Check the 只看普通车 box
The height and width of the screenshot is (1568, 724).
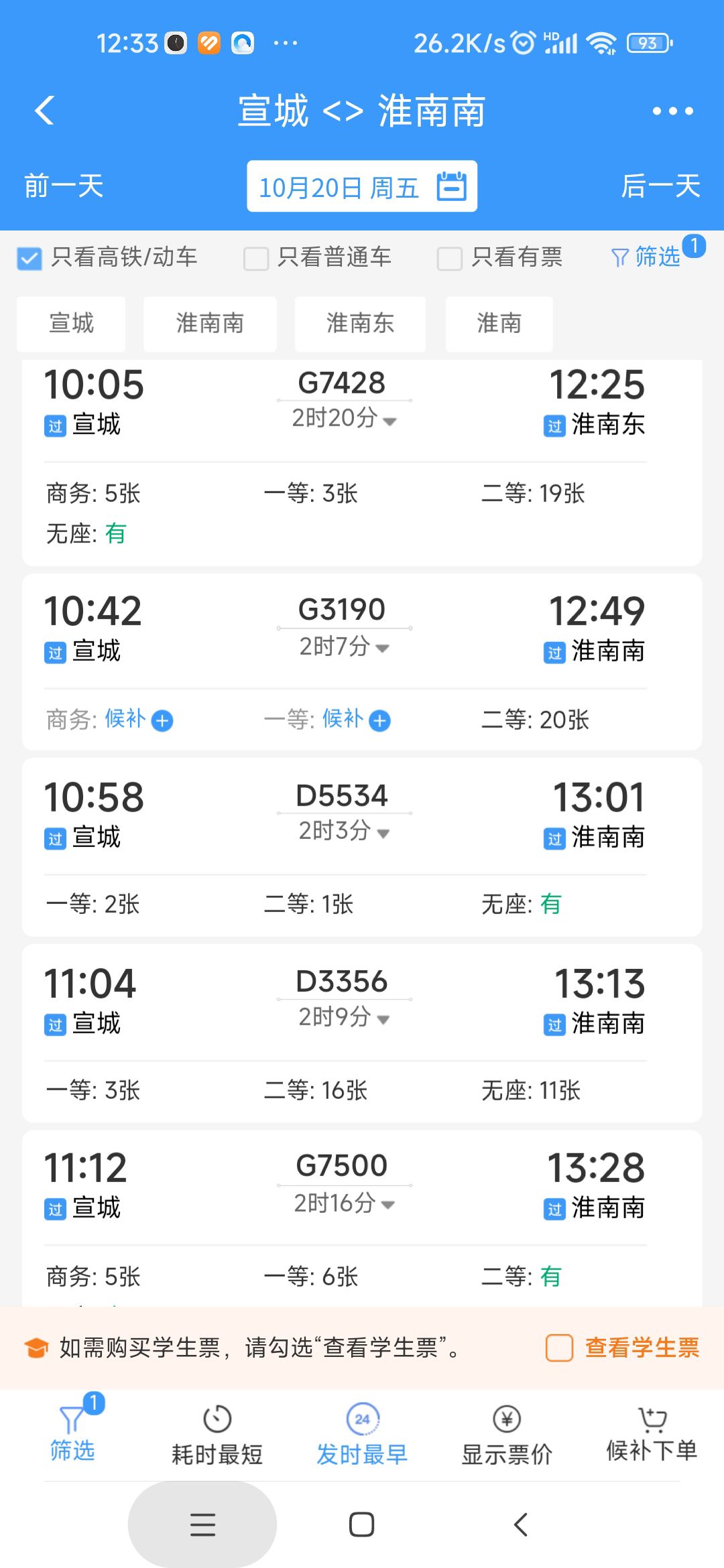coord(256,258)
